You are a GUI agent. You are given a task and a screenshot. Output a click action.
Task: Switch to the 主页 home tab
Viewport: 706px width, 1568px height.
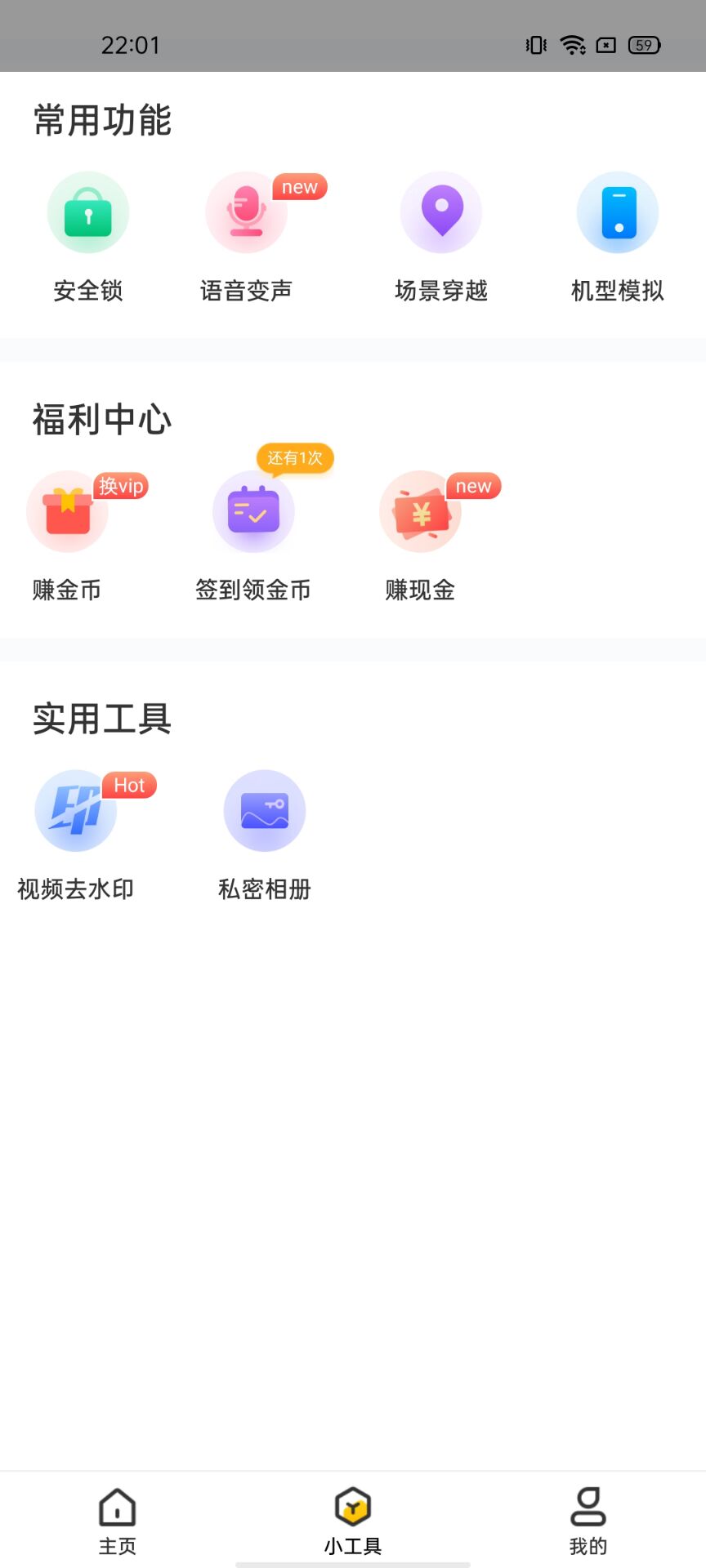[118, 1521]
